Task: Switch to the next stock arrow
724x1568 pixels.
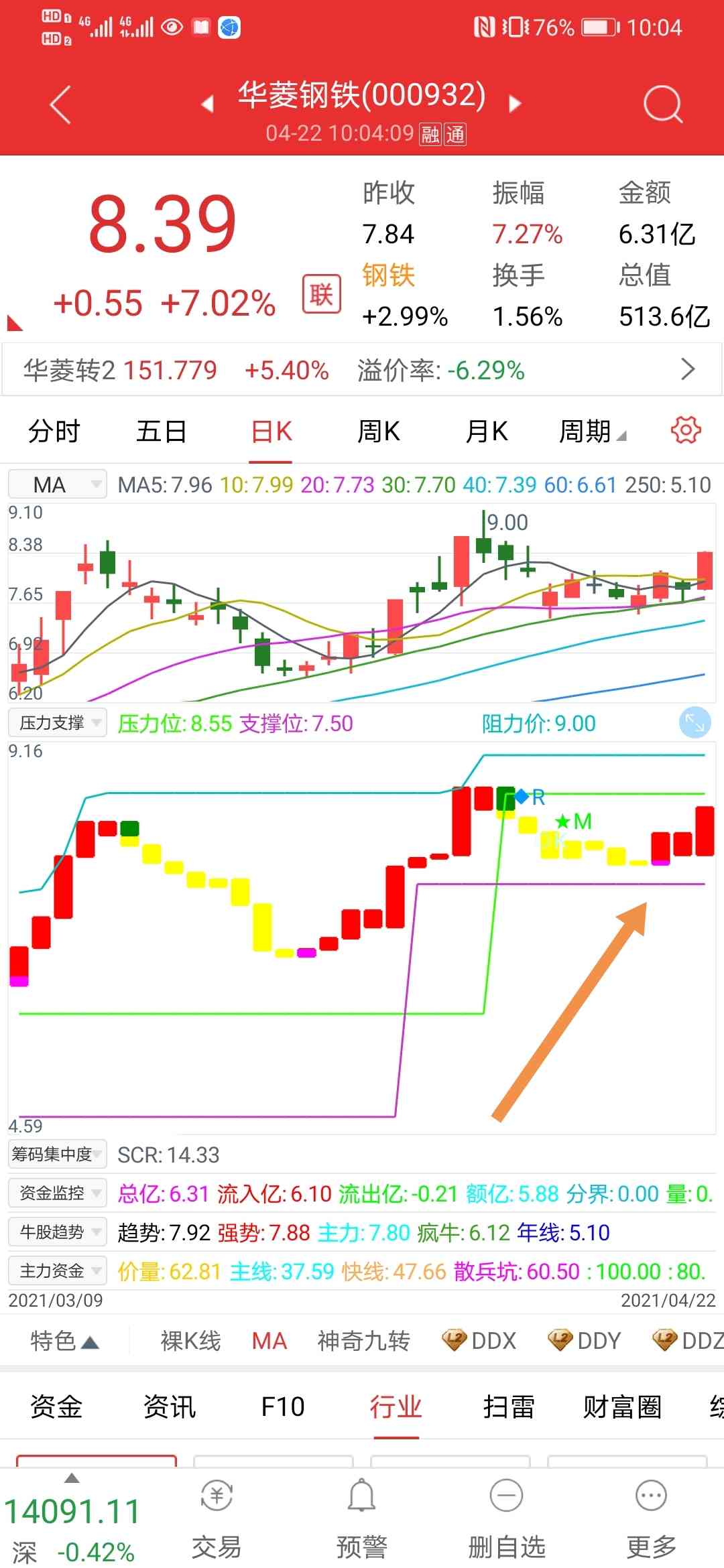Action: point(515,104)
